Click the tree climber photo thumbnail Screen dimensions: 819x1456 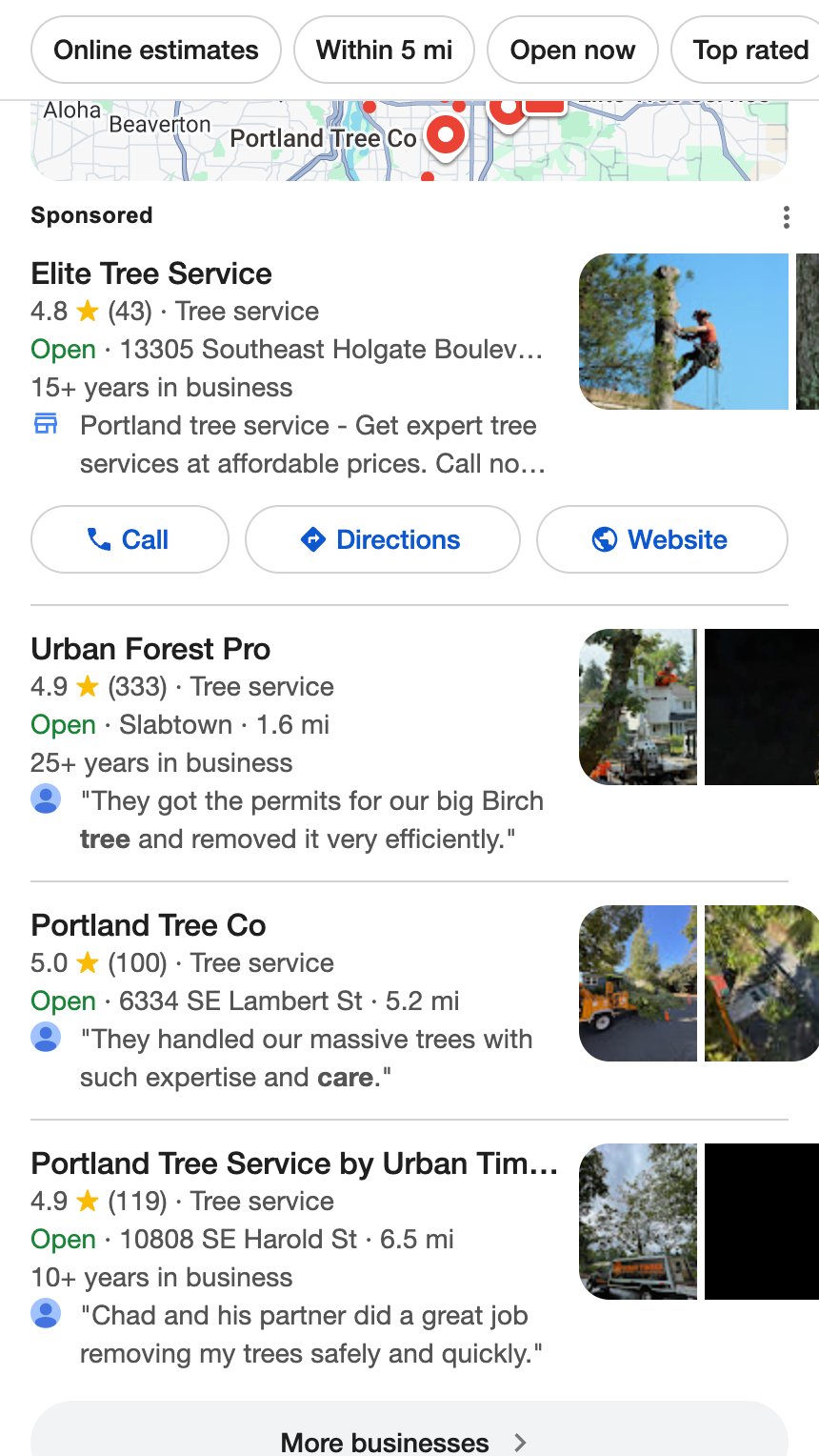pyautogui.click(x=684, y=331)
